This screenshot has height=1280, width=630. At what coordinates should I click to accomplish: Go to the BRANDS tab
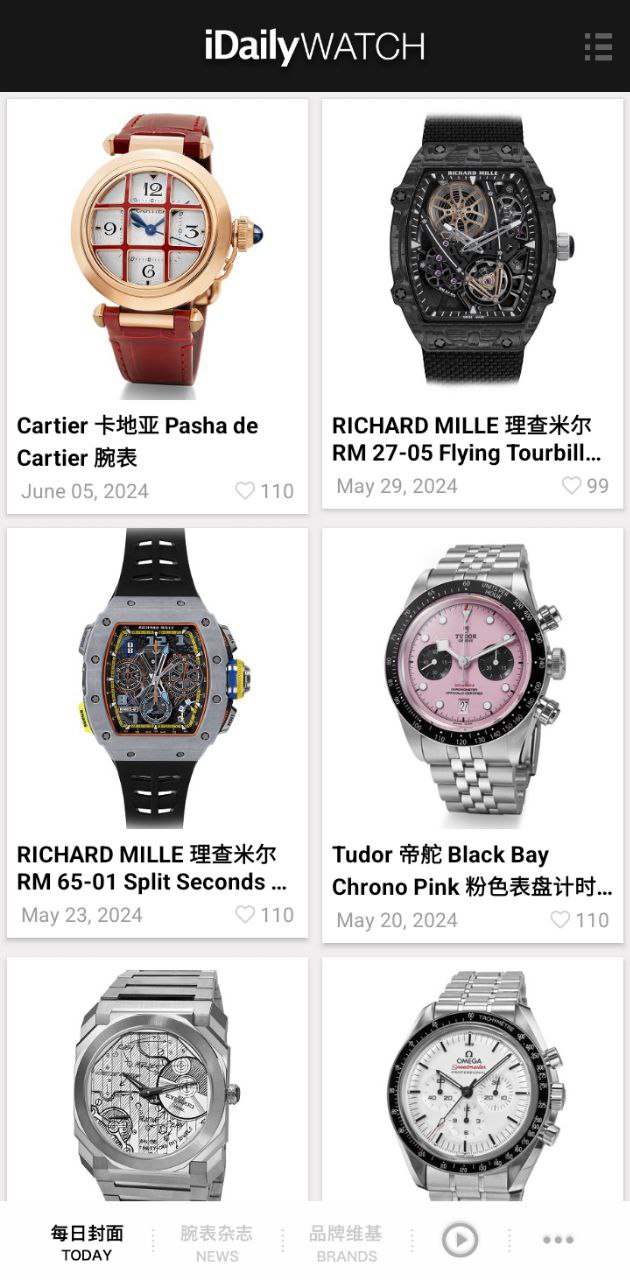point(346,1242)
